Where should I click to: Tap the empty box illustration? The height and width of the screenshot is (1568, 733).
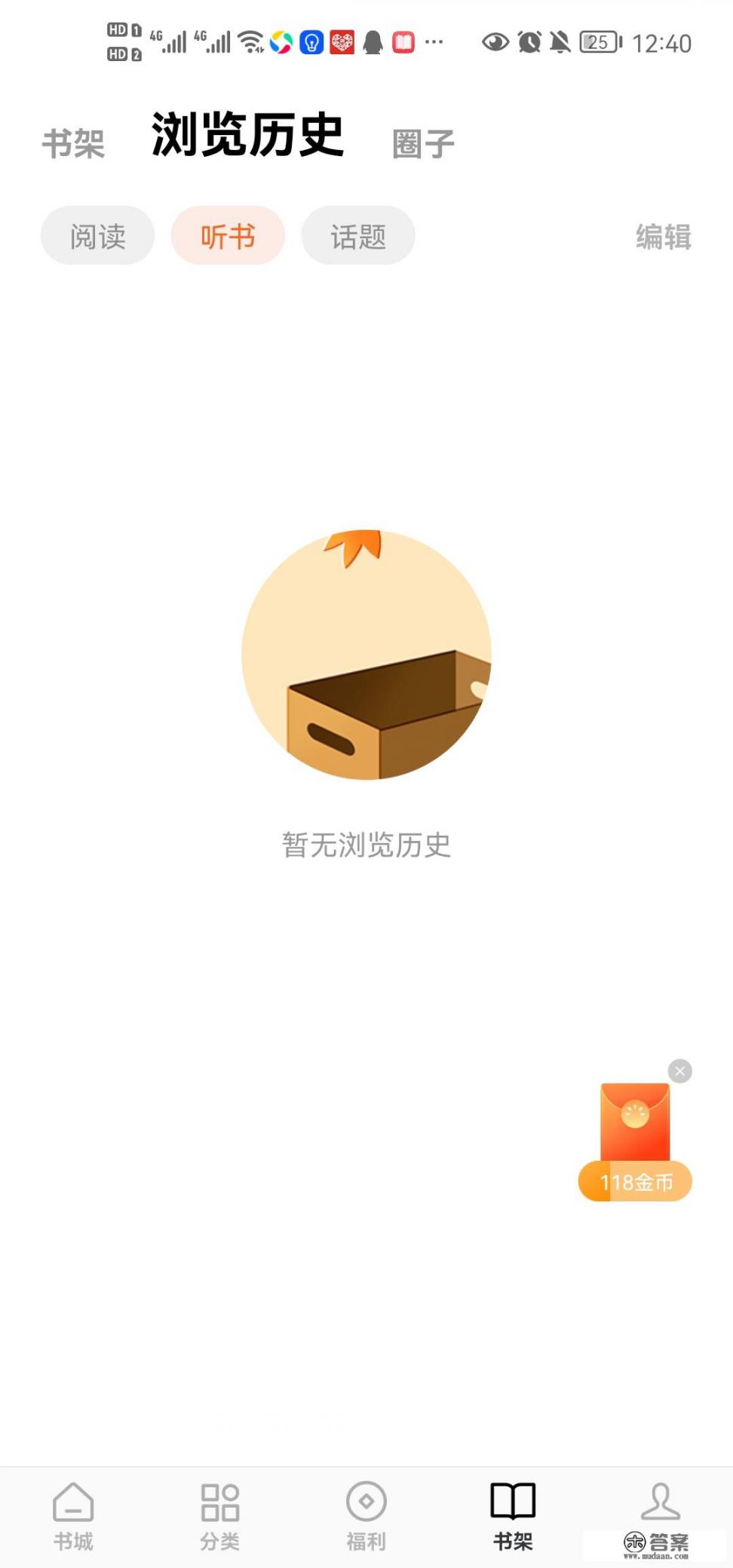click(x=366, y=652)
